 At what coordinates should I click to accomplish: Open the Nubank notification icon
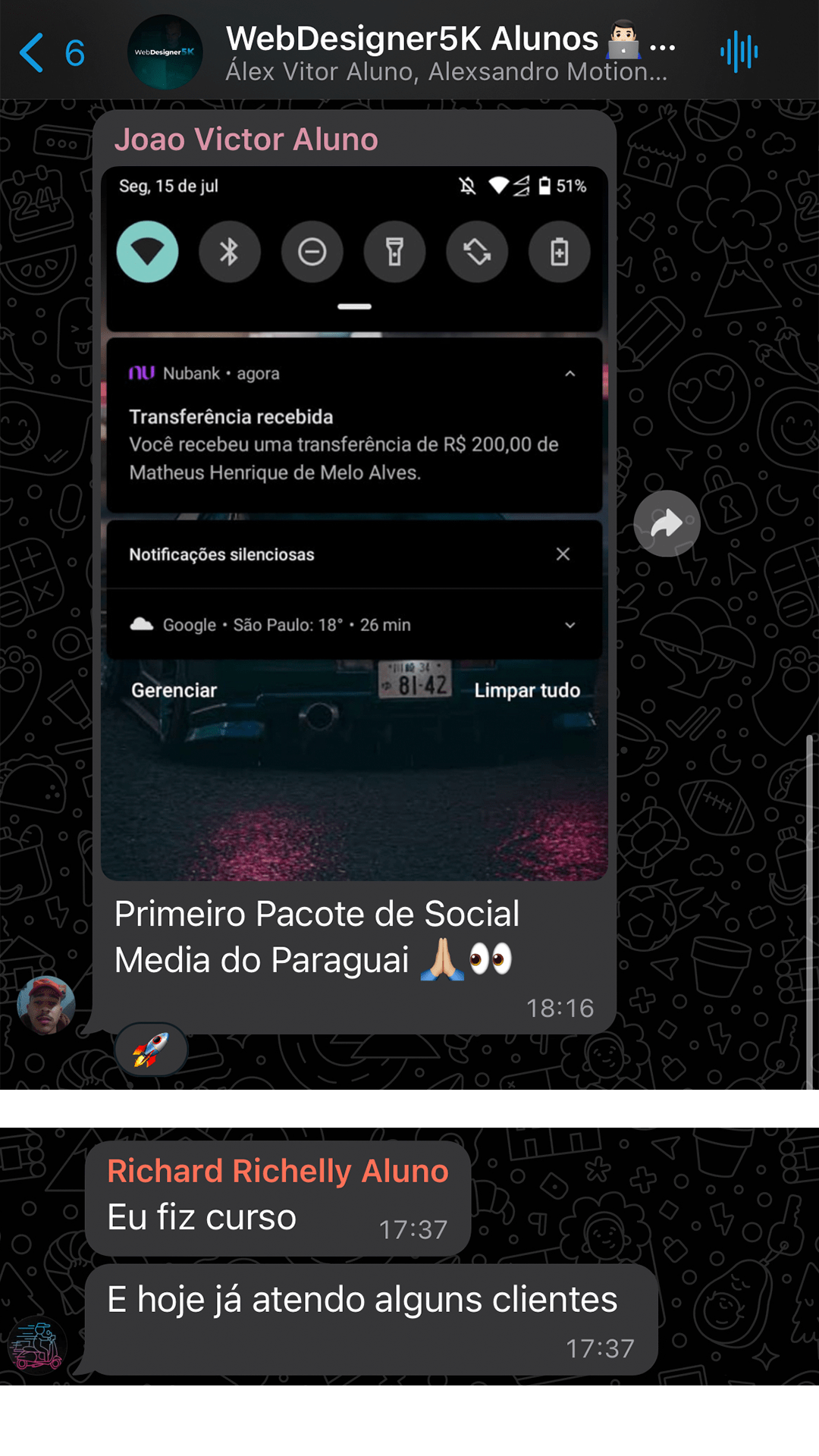tap(141, 372)
